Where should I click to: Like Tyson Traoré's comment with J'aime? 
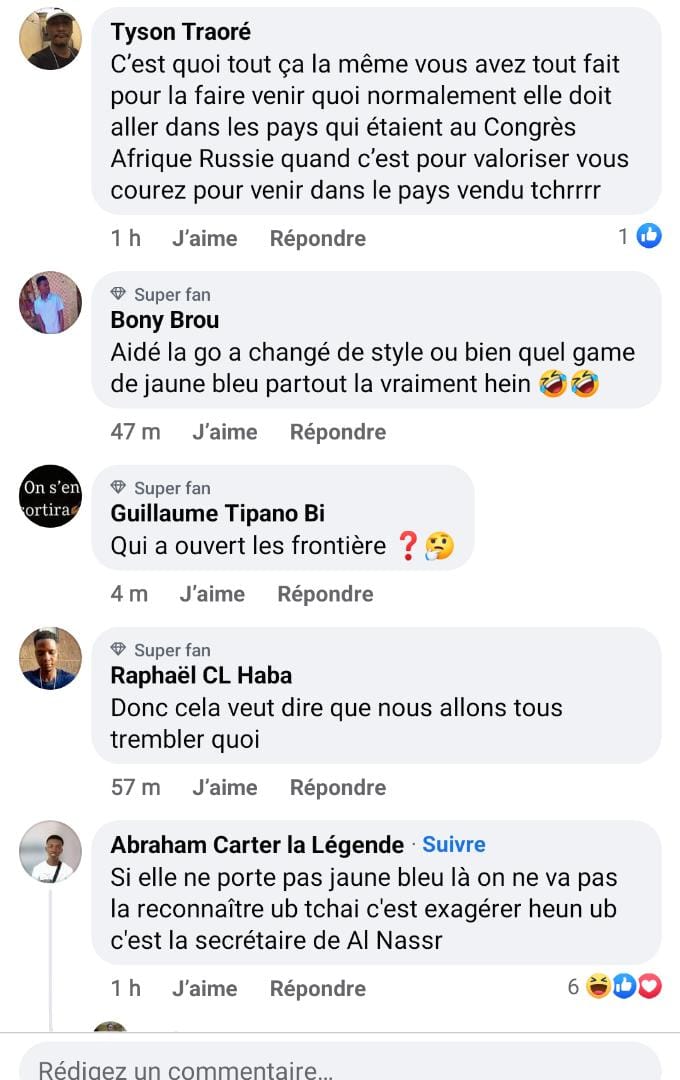204,238
